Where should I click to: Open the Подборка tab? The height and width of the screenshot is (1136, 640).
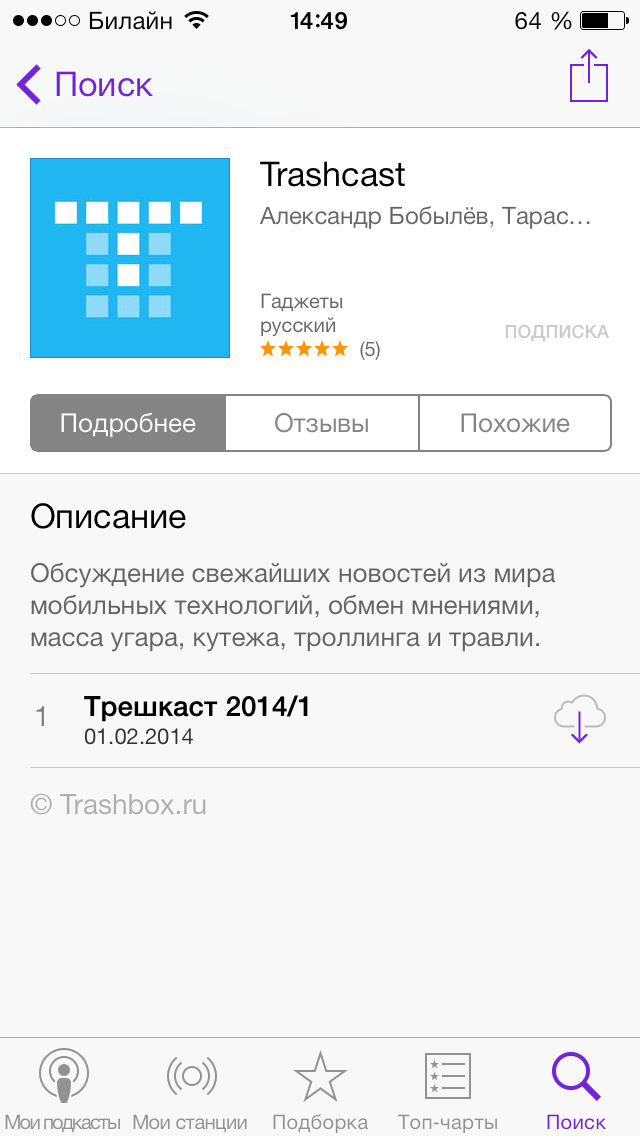click(320, 1090)
